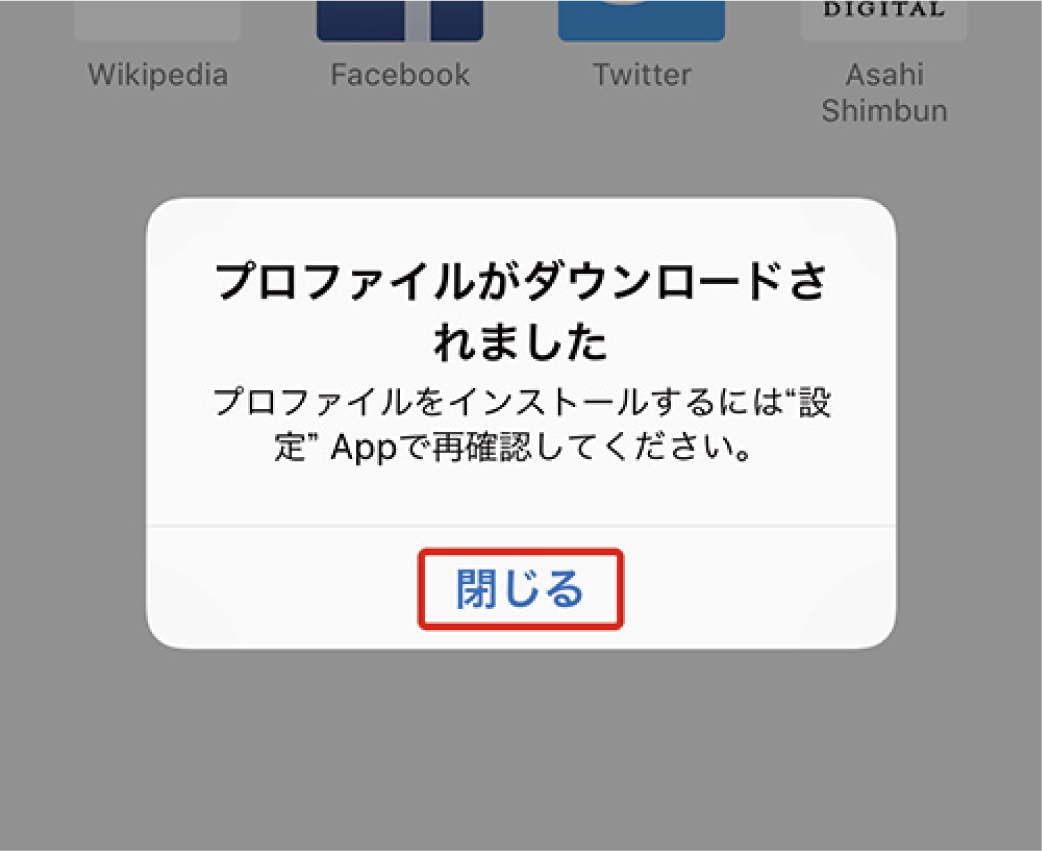Dismiss the profile downloaded dialog with 閉じる
This screenshot has height=851, width=1042.
pos(520,589)
